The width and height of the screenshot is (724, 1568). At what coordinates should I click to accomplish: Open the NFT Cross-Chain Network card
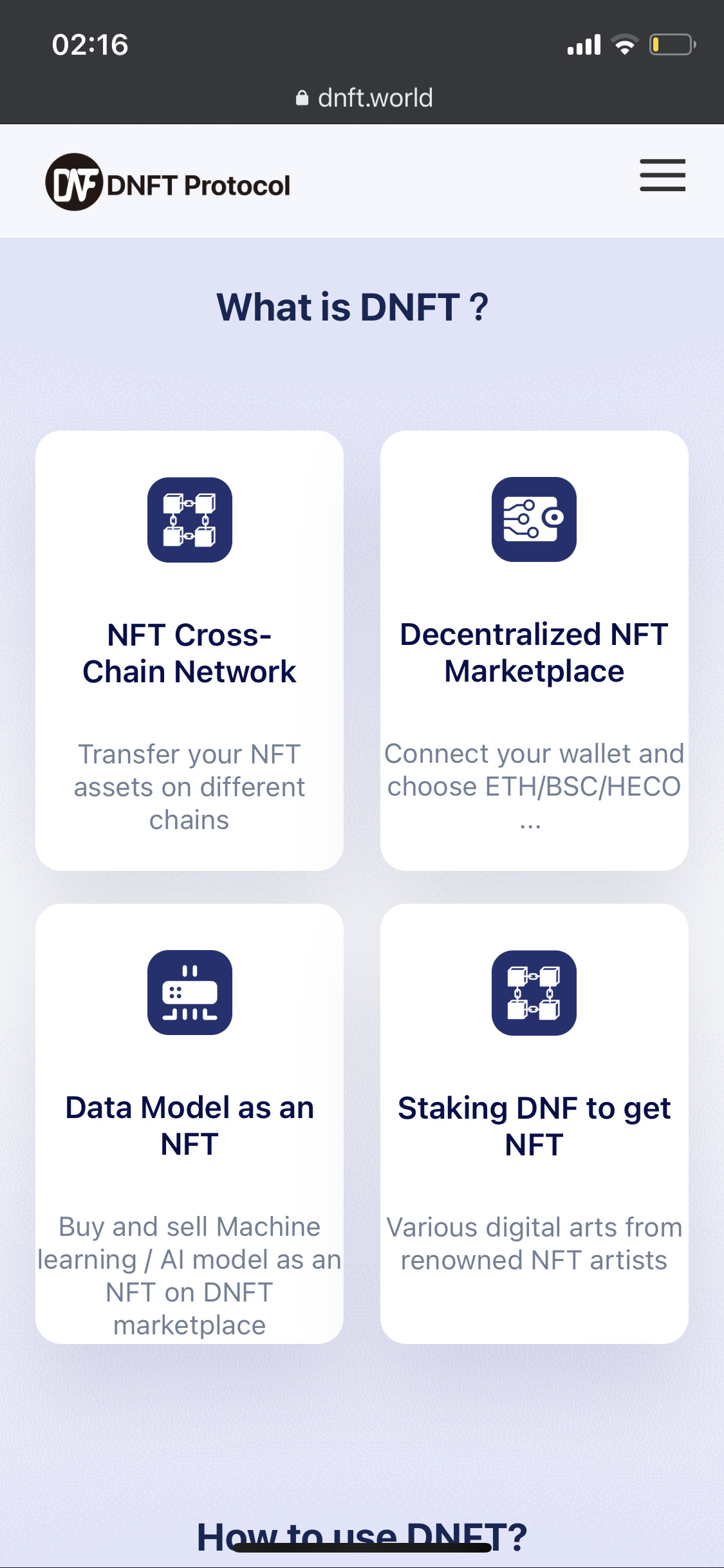pos(189,650)
